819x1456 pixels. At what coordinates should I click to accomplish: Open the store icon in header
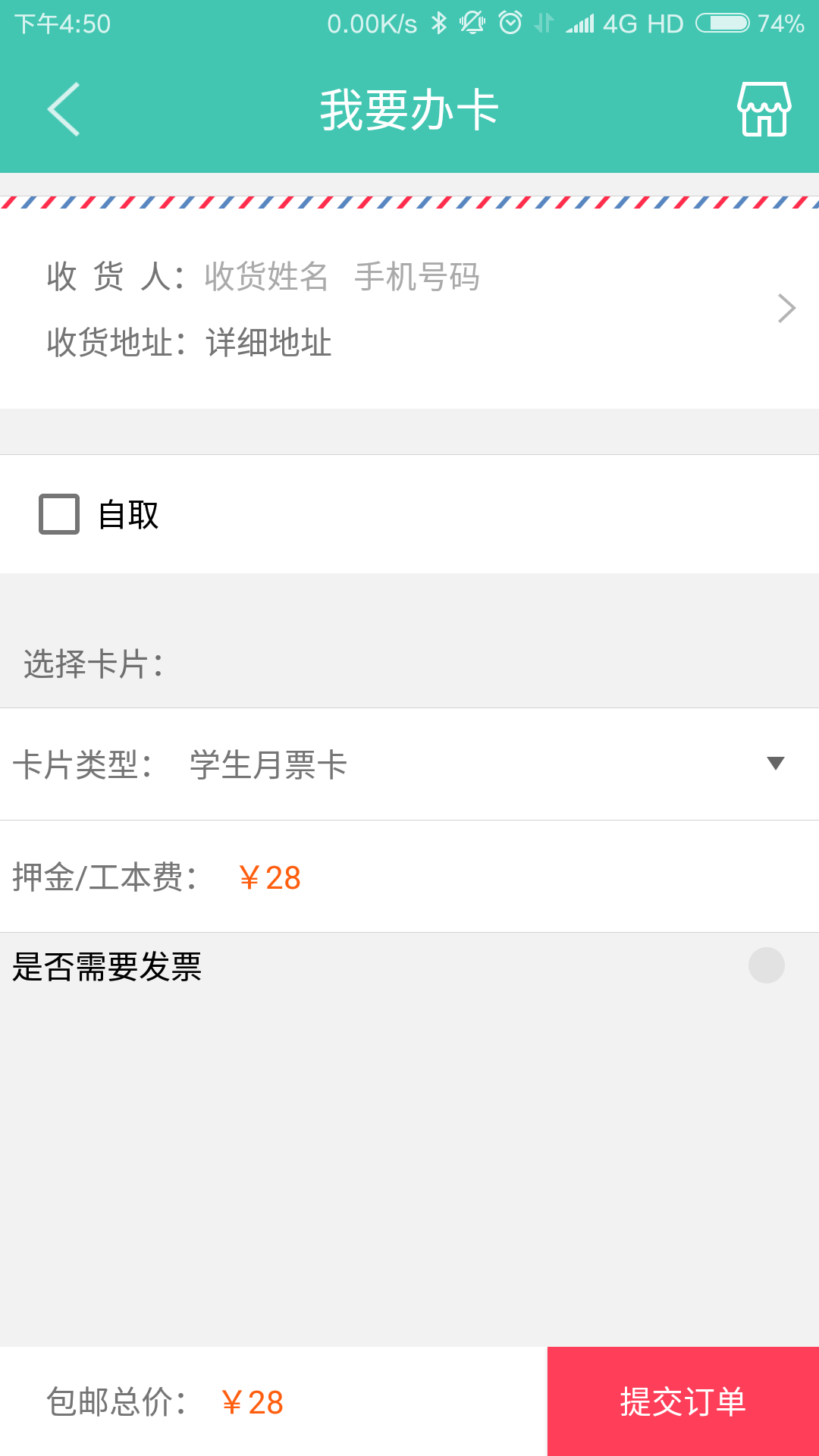point(764,110)
